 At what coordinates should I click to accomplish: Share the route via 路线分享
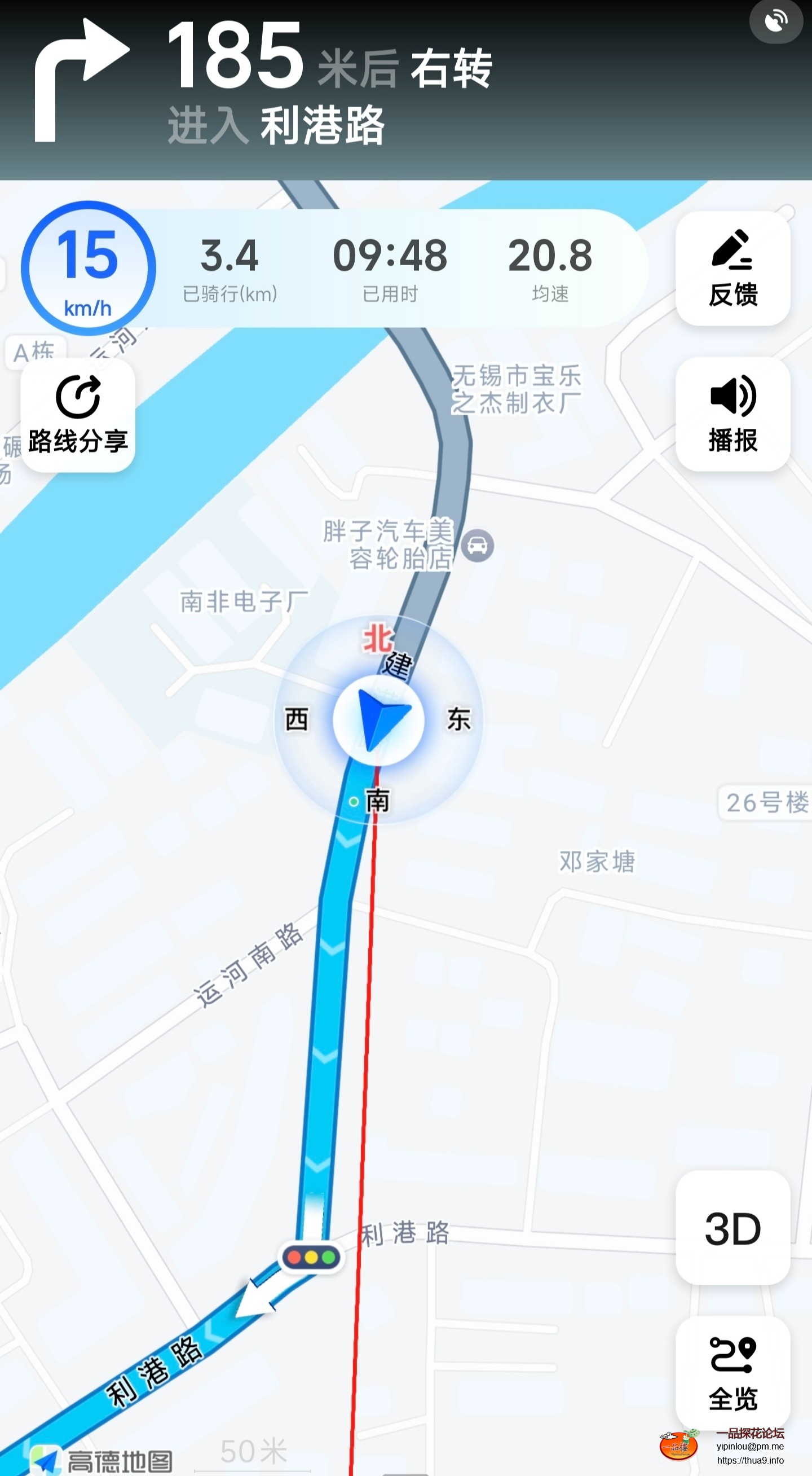(78, 415)
